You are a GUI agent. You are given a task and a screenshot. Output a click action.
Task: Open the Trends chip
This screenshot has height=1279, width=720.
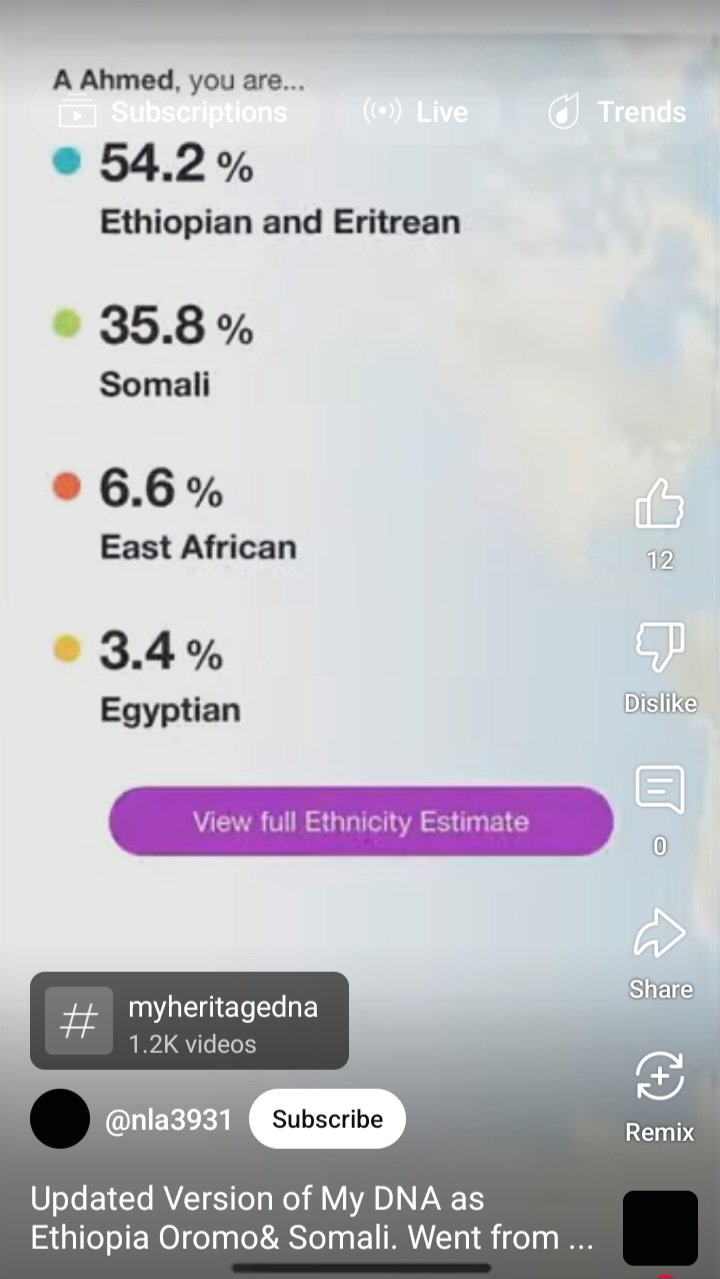coord(617,112)
